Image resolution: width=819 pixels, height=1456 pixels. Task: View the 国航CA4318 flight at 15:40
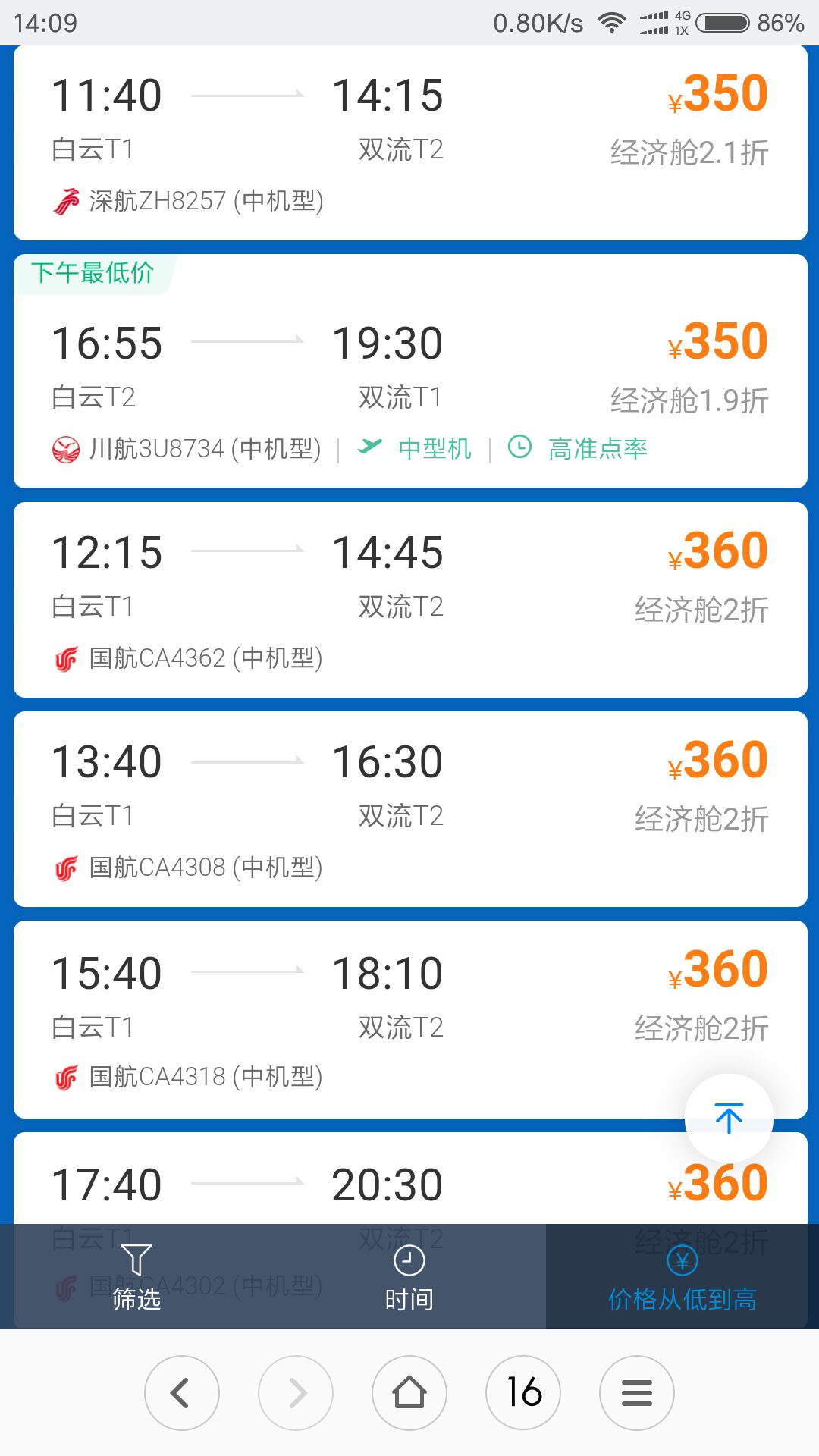tap(410, 1019)
